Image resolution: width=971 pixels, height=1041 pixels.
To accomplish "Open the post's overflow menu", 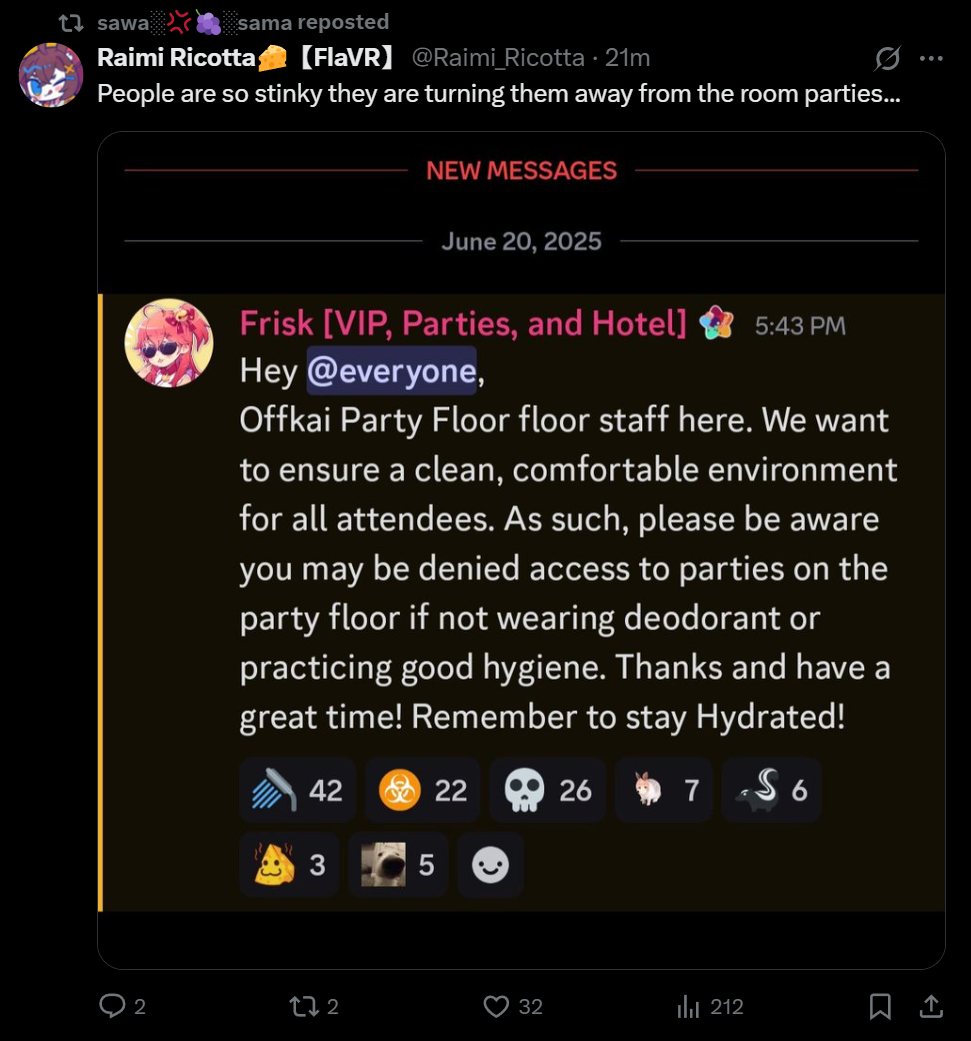I will (x=931, y=59).
